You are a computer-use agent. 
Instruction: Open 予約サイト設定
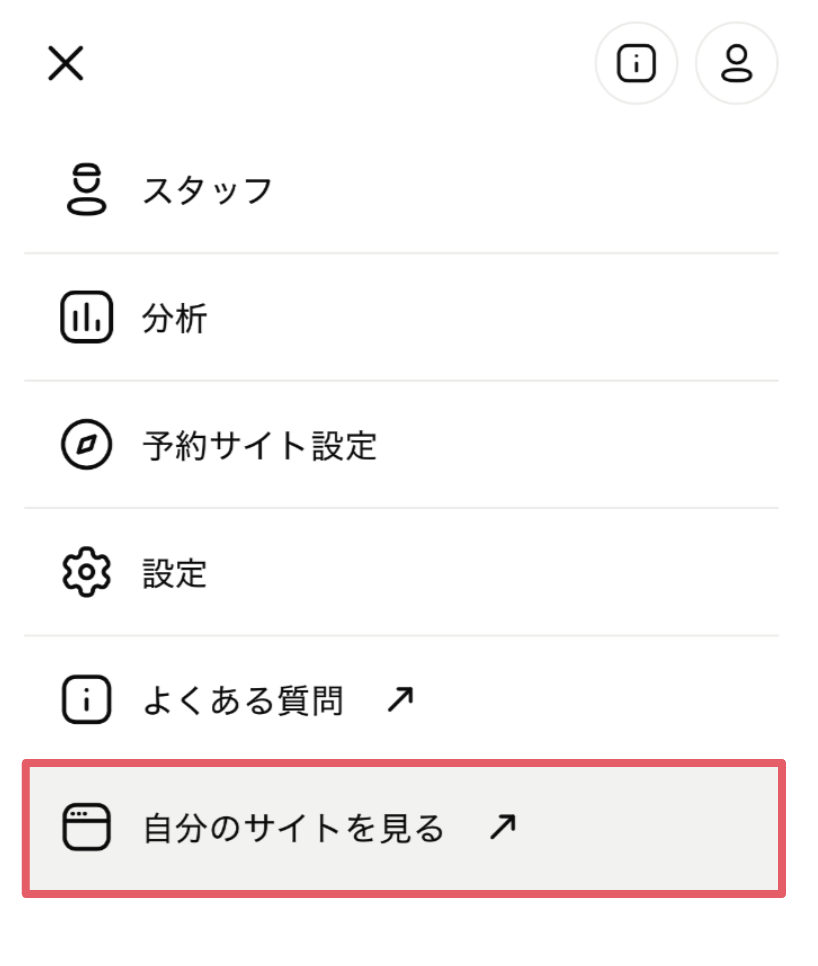259,445
